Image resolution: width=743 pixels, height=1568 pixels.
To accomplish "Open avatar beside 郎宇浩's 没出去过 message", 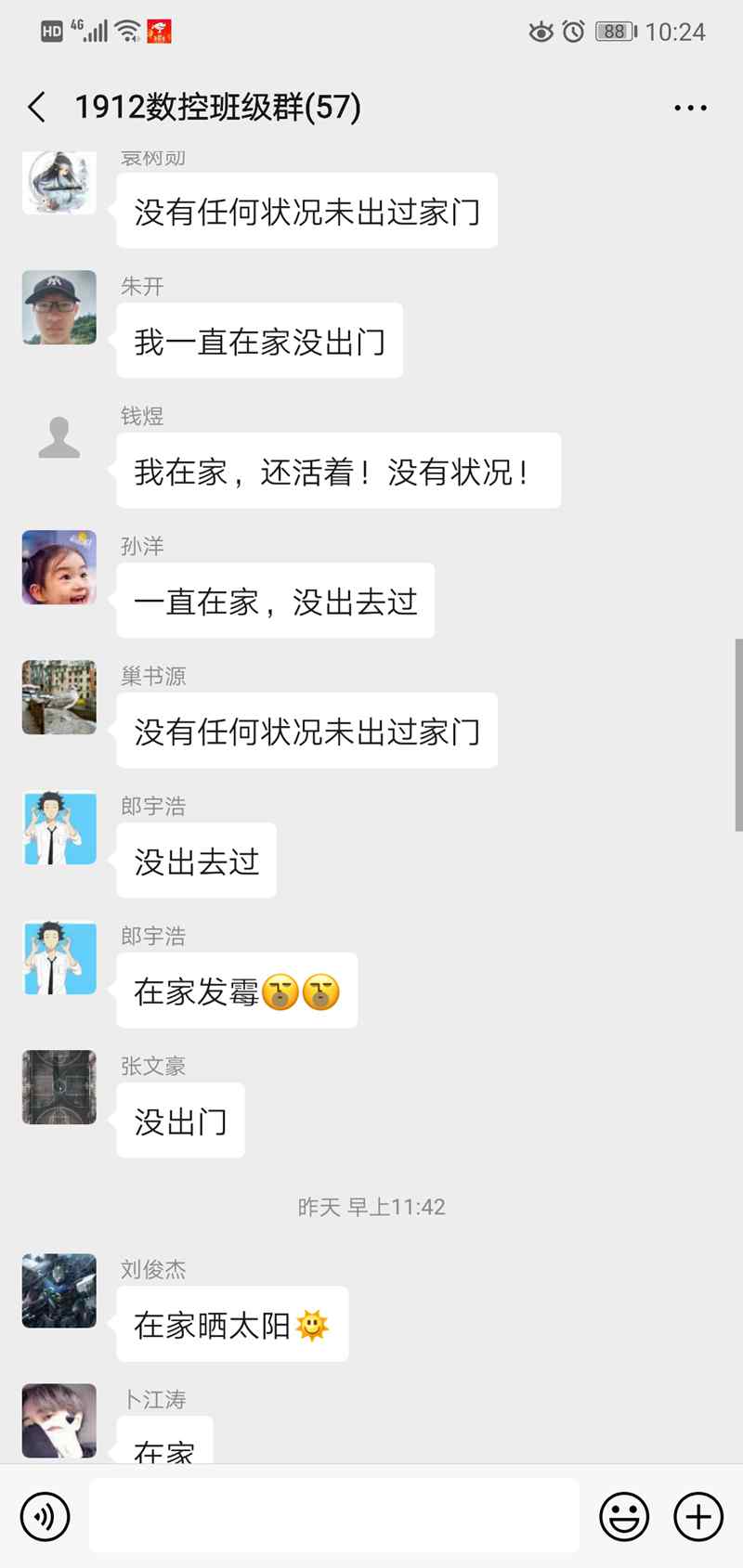I will point(59,827).
